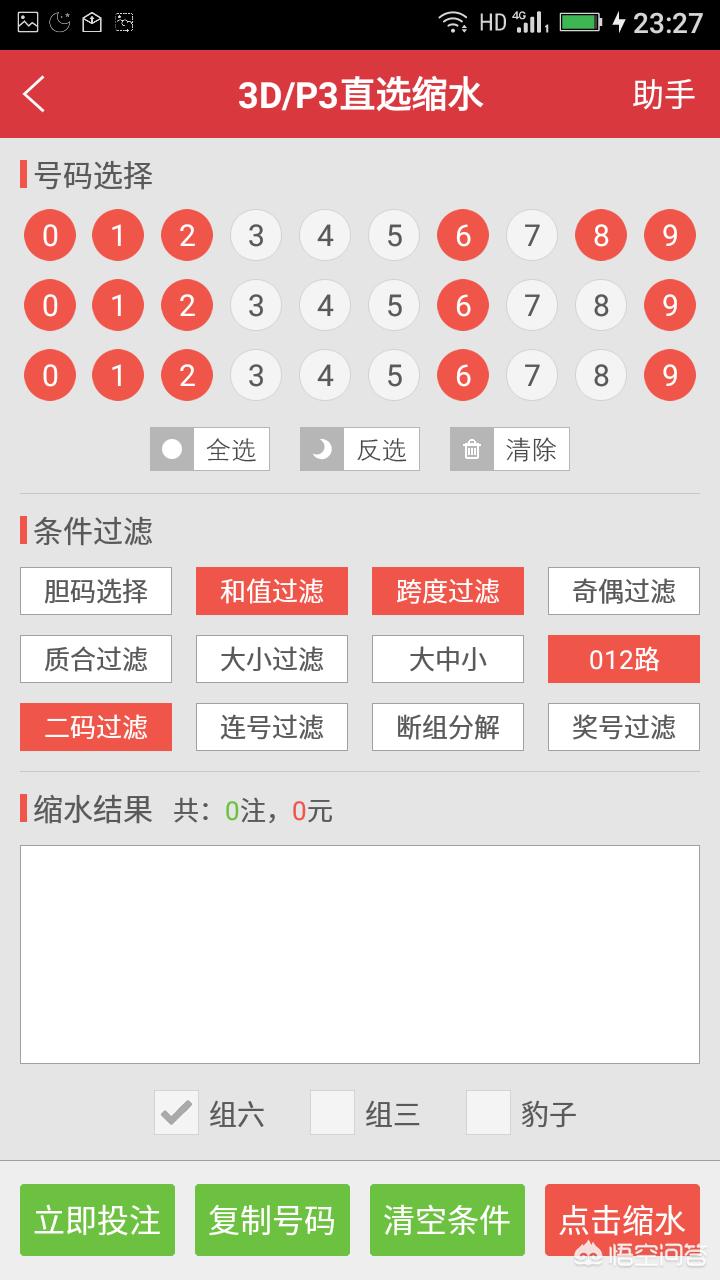
Task: Check the 组三 checkbox
Action: coord(333,1113)
